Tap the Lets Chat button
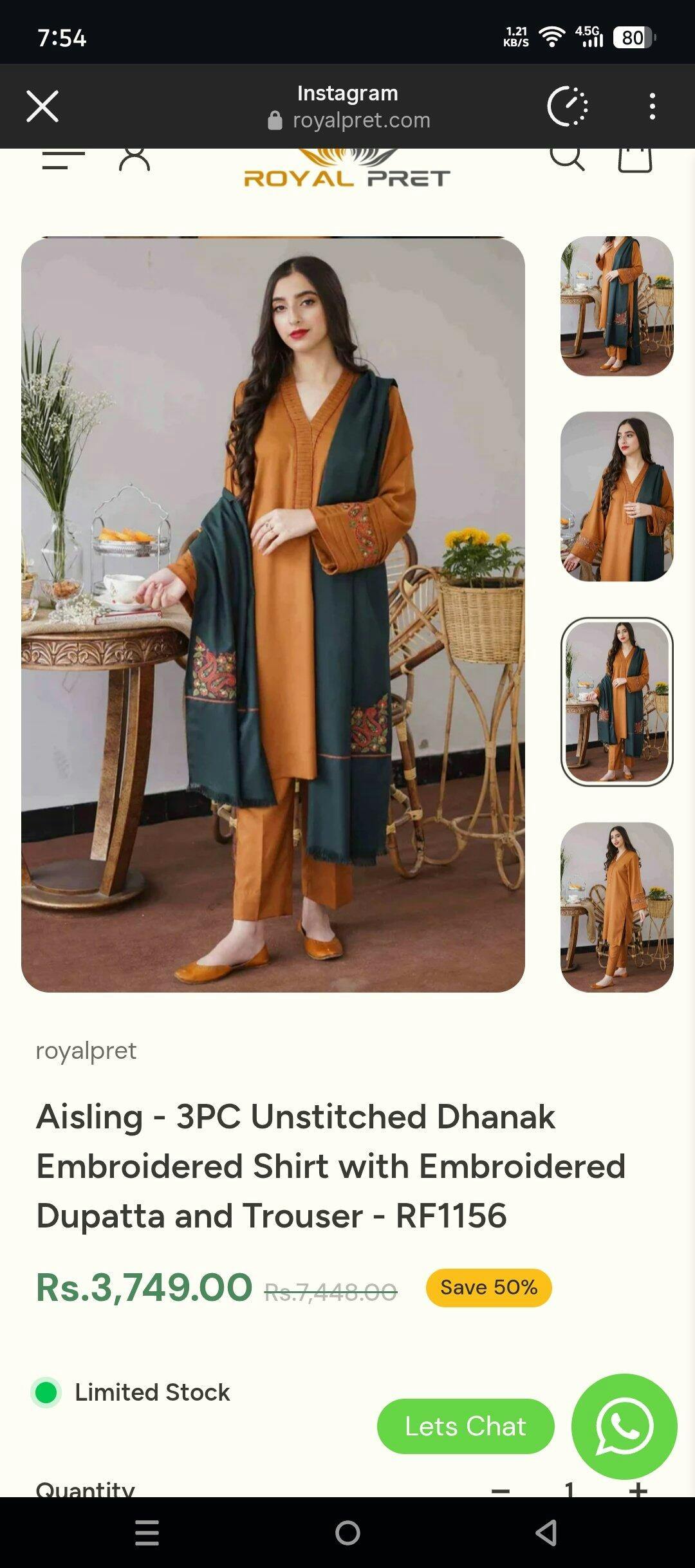 point(465,1426)
